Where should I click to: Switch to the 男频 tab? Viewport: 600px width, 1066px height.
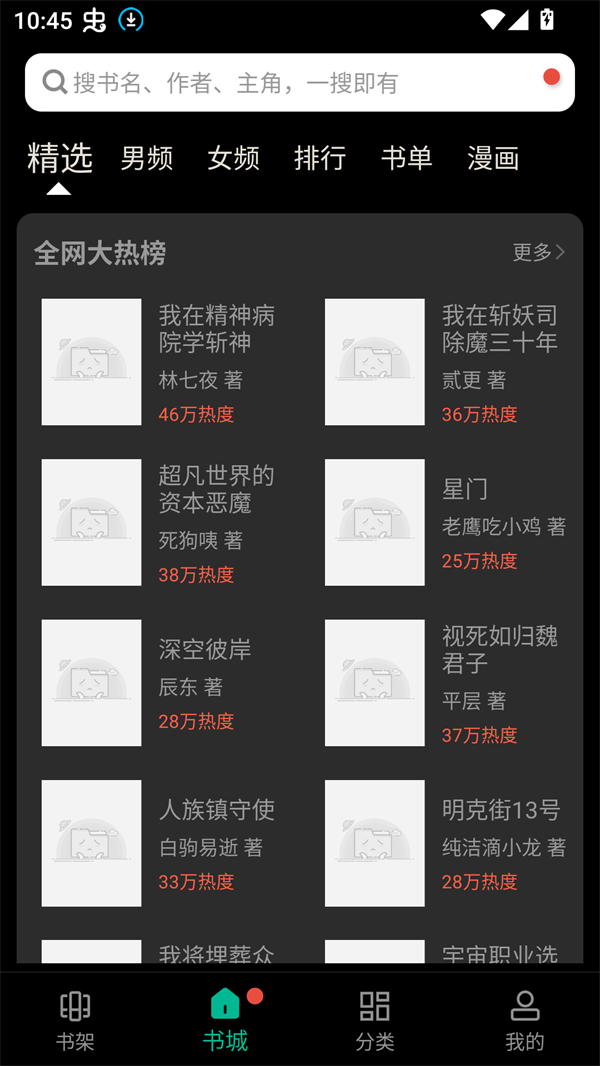147,158
